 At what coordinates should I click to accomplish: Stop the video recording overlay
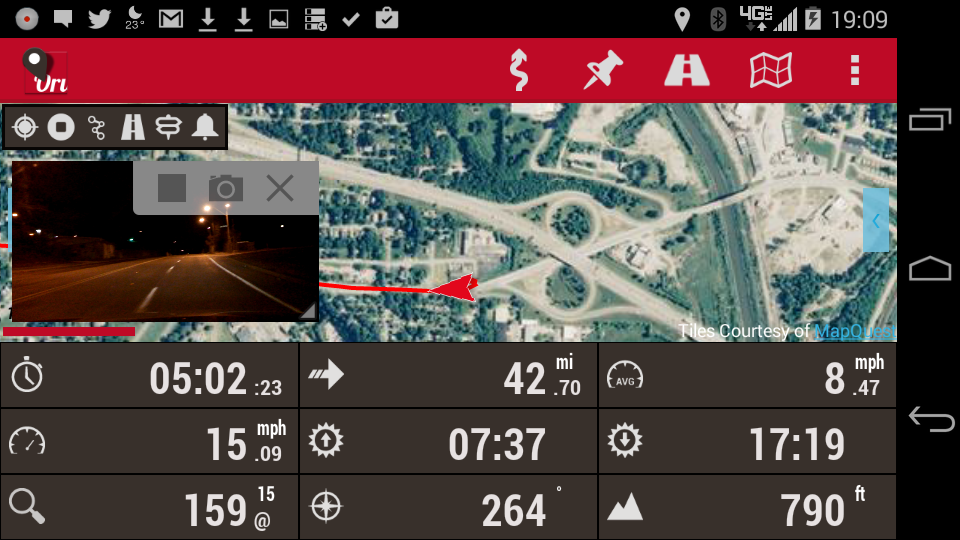coord(172,188)
